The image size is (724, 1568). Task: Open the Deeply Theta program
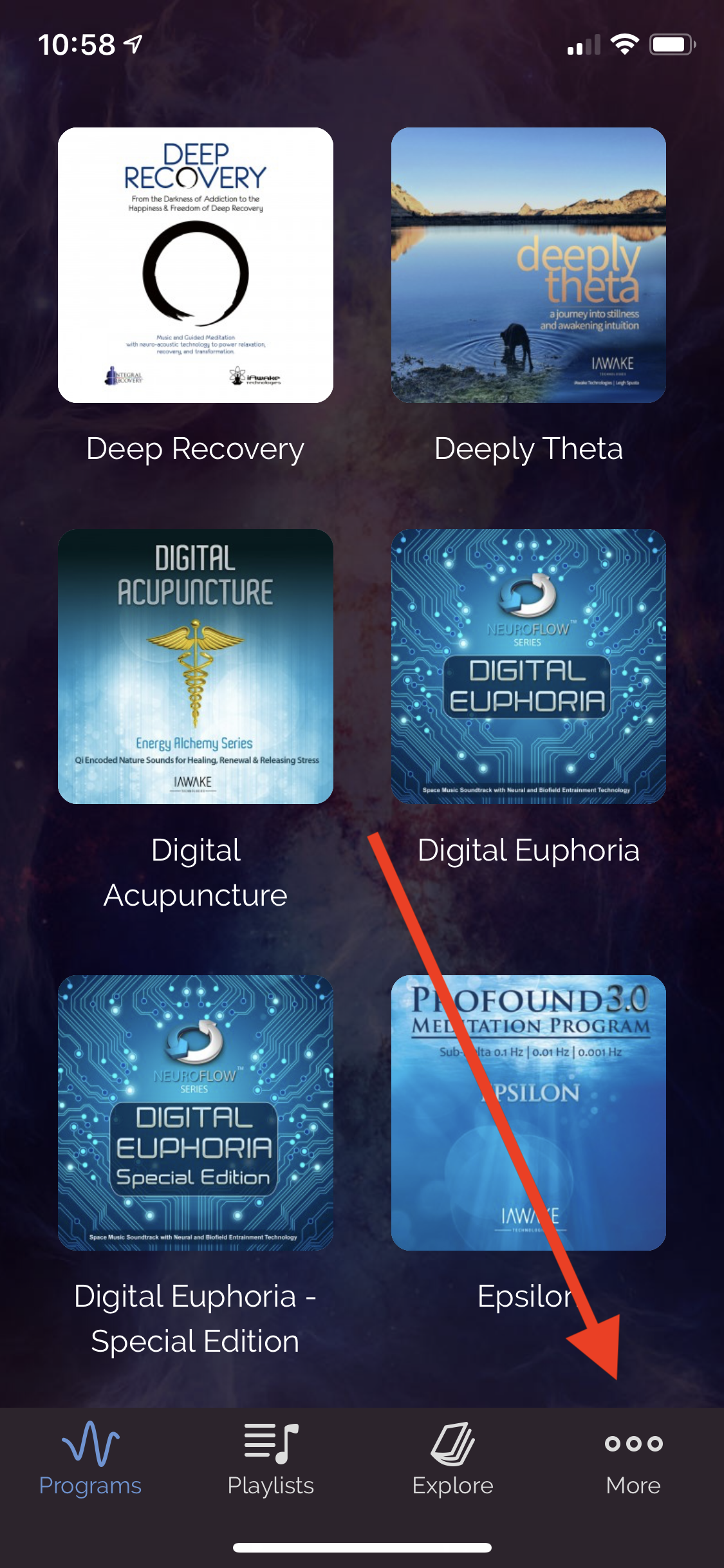[528, 265]
